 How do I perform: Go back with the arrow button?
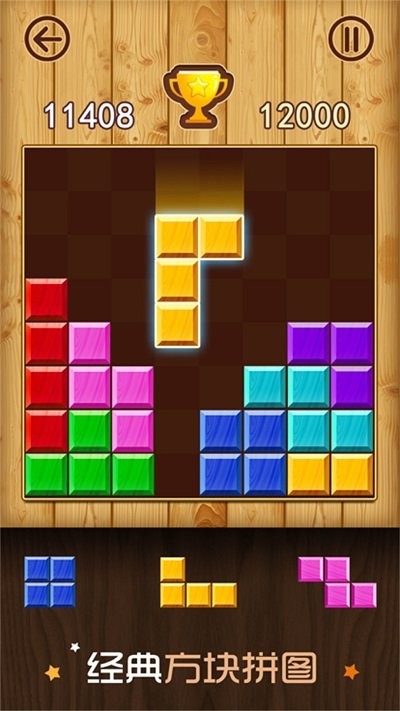pyautogui.click(x=47, y=39)
